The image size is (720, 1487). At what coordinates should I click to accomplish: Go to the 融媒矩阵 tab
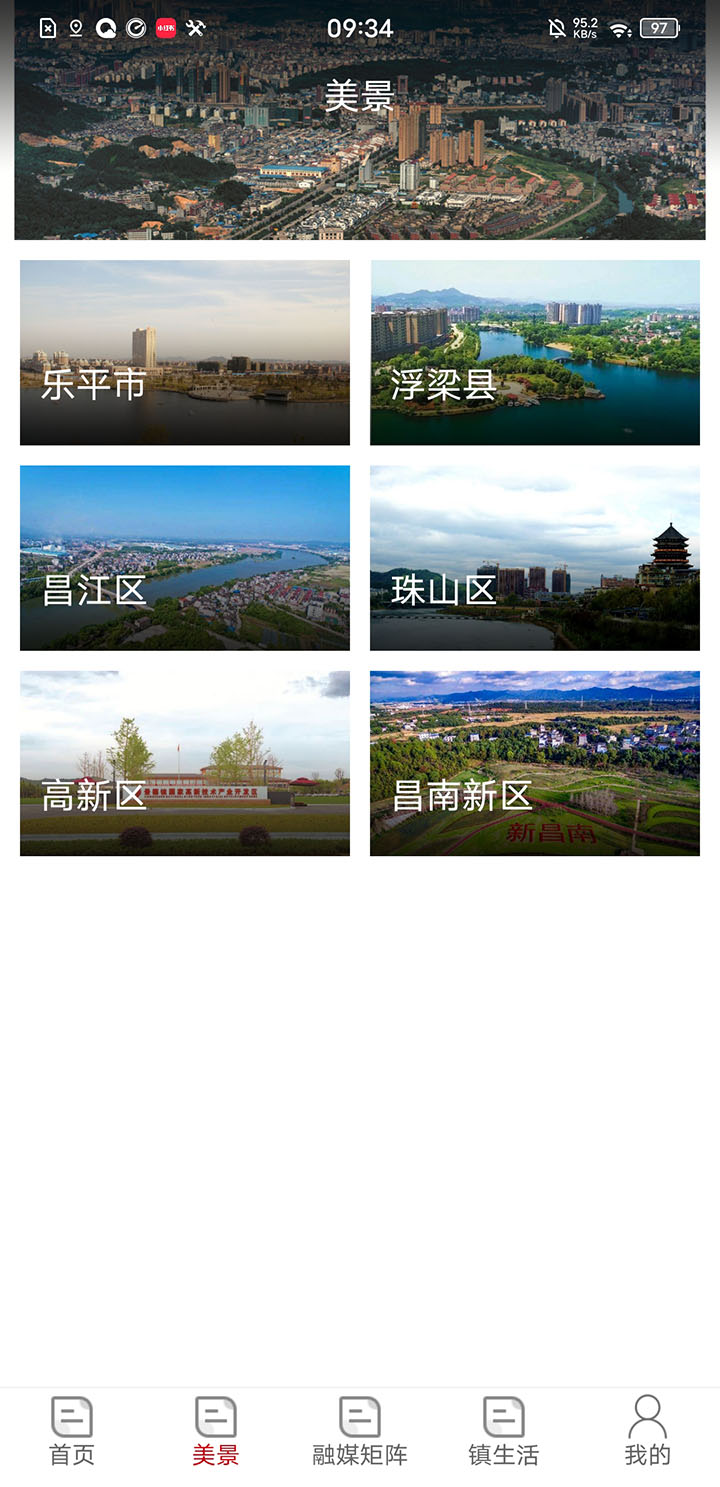(360, 1431)
